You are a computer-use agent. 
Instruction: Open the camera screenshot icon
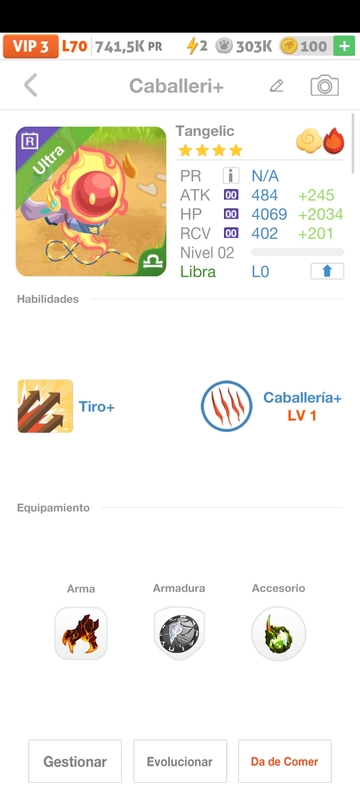coord(325,86)
